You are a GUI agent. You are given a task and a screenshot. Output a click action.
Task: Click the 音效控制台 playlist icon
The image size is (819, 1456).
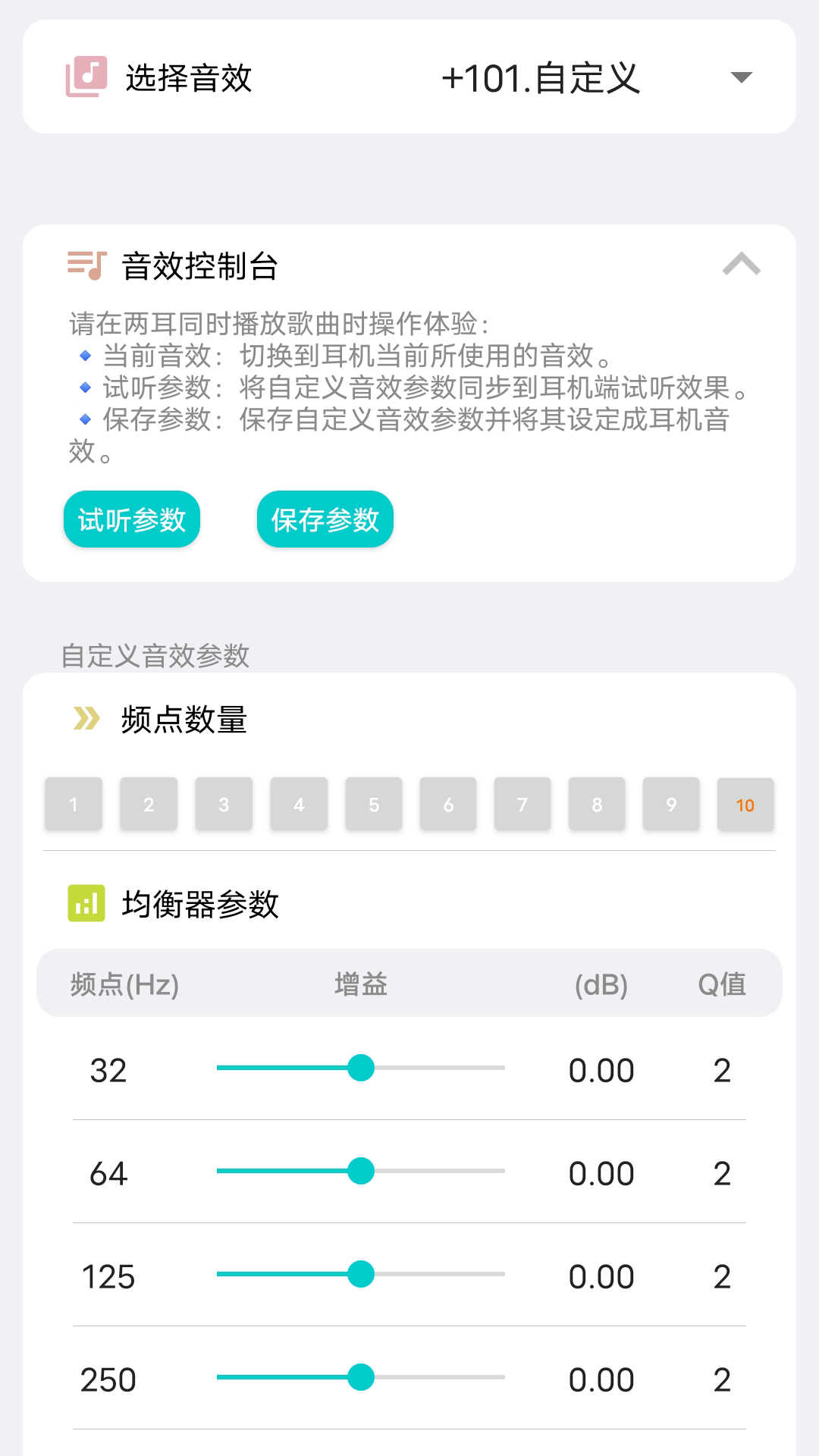(87, 265)
